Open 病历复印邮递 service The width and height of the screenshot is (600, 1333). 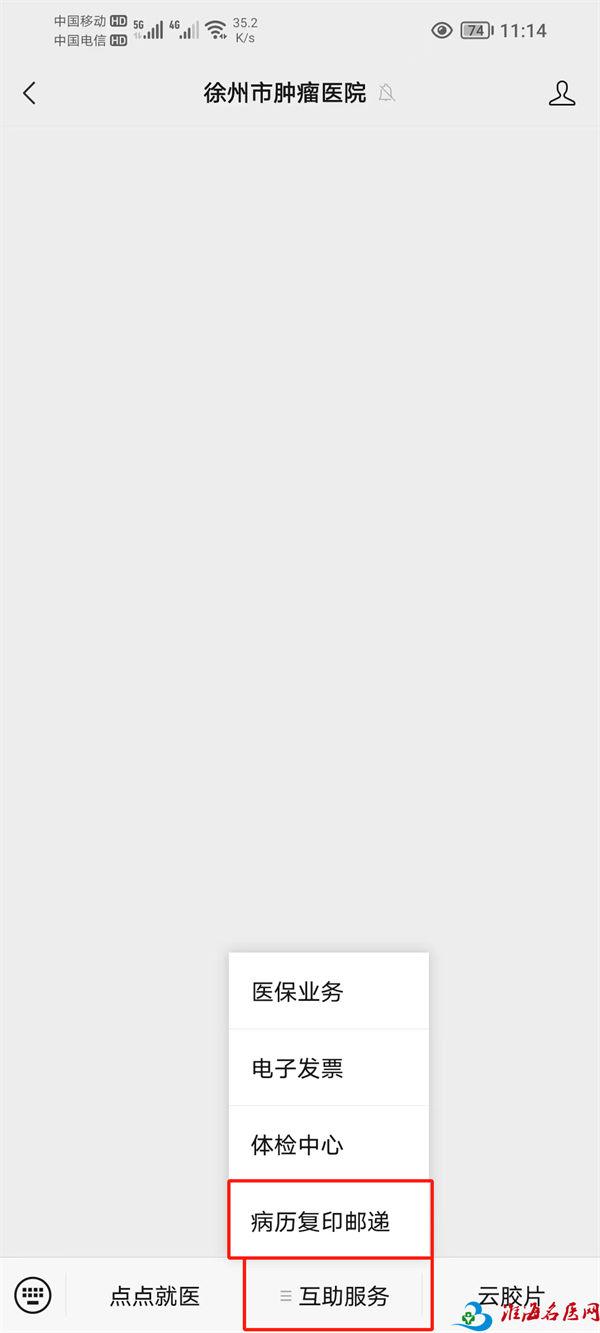pos(329,1221)
